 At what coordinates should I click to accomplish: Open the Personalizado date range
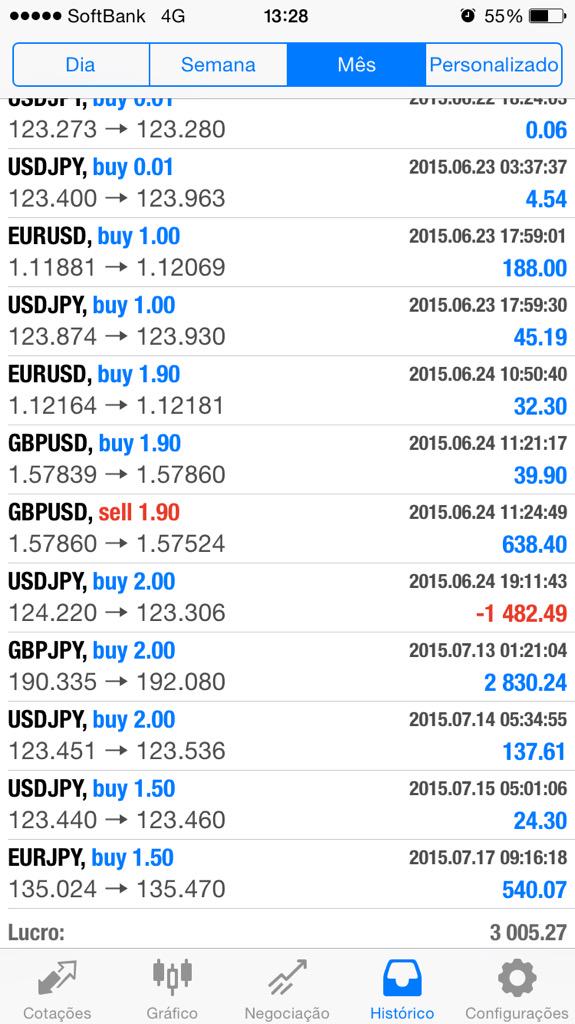[493, 65]
